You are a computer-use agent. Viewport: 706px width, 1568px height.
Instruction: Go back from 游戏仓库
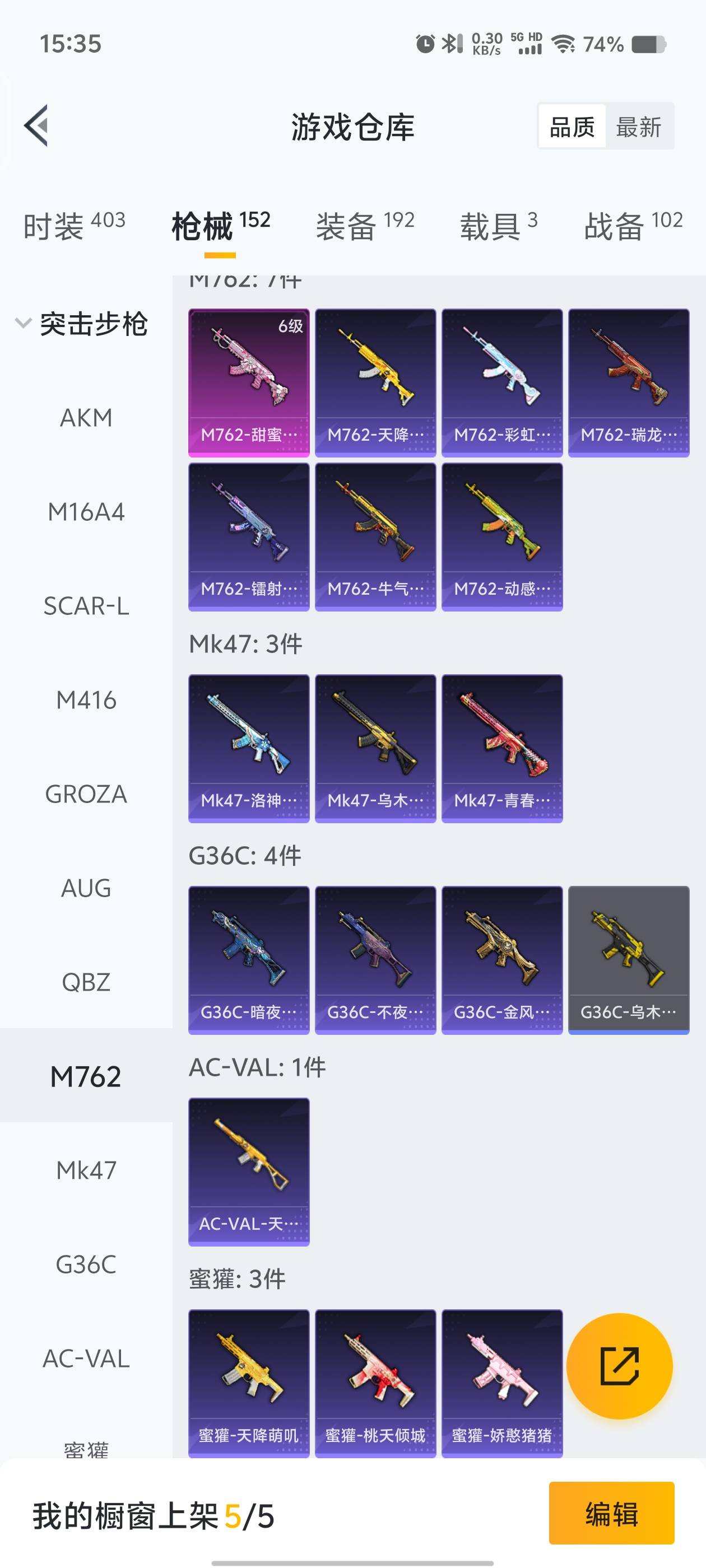(x=36, y=126)
